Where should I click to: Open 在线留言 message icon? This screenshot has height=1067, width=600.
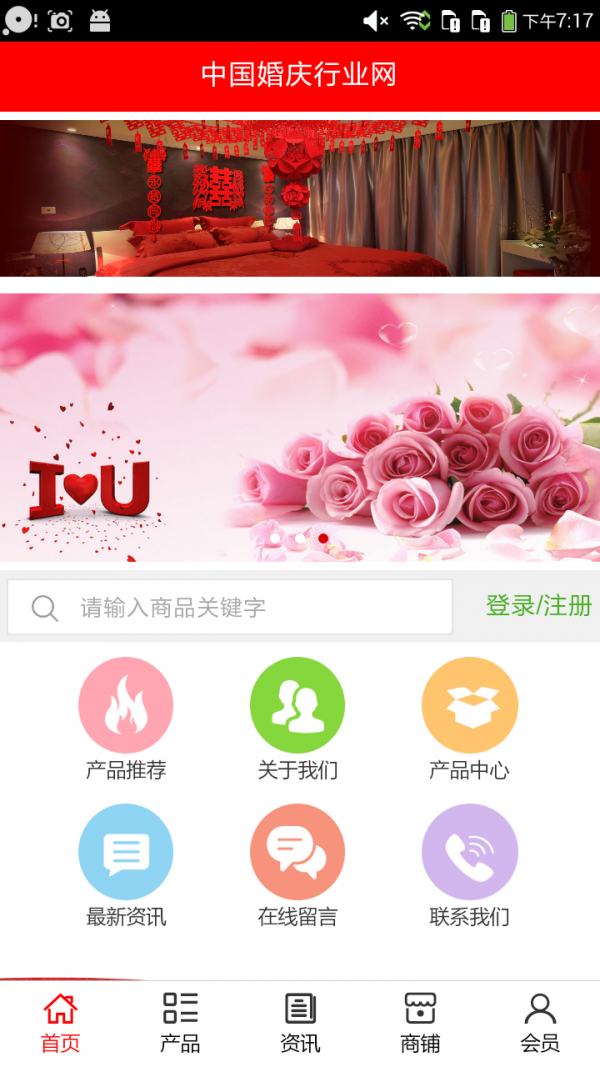(x=297, y=852)
